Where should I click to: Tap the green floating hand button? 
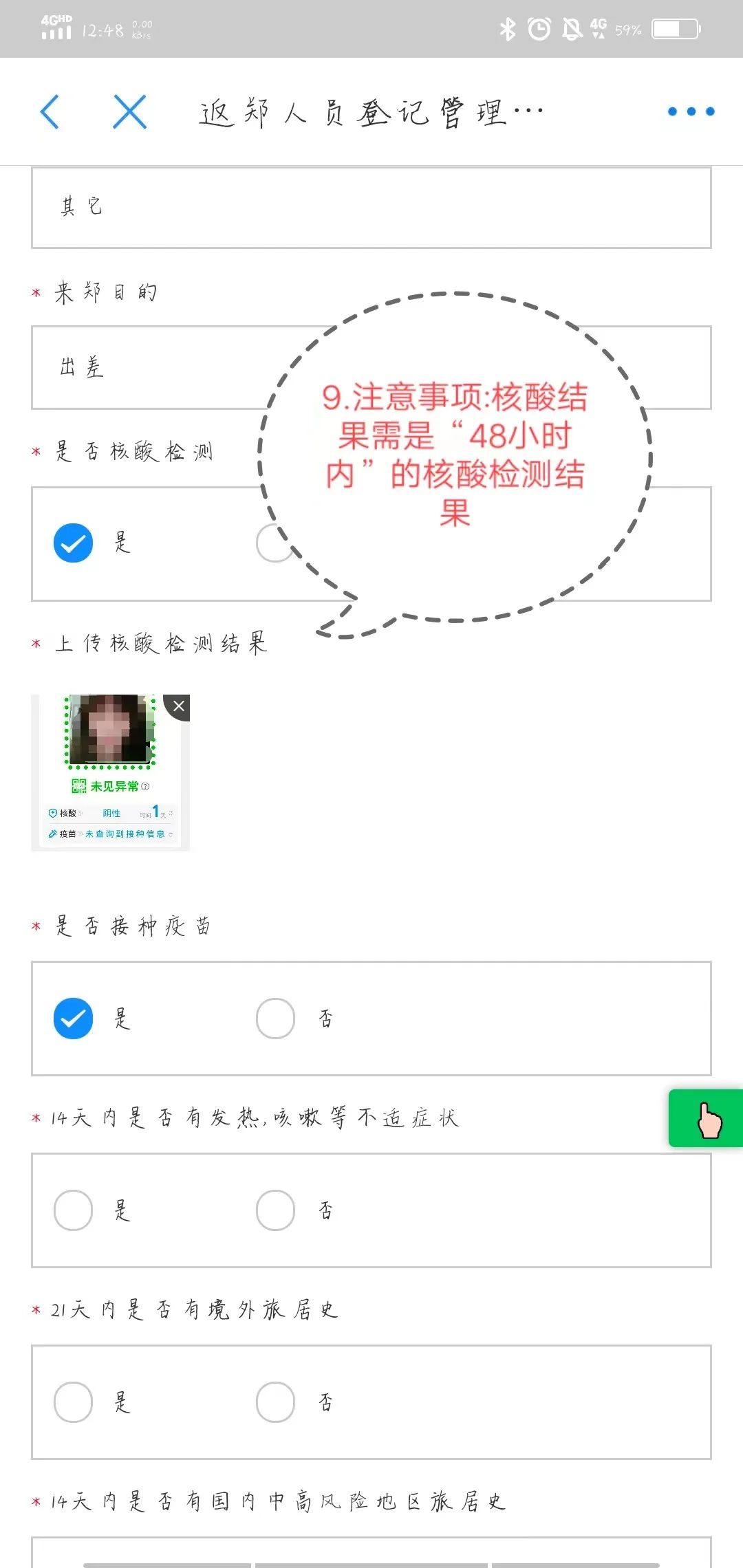pyautogui.click(x=707, y=1118)
